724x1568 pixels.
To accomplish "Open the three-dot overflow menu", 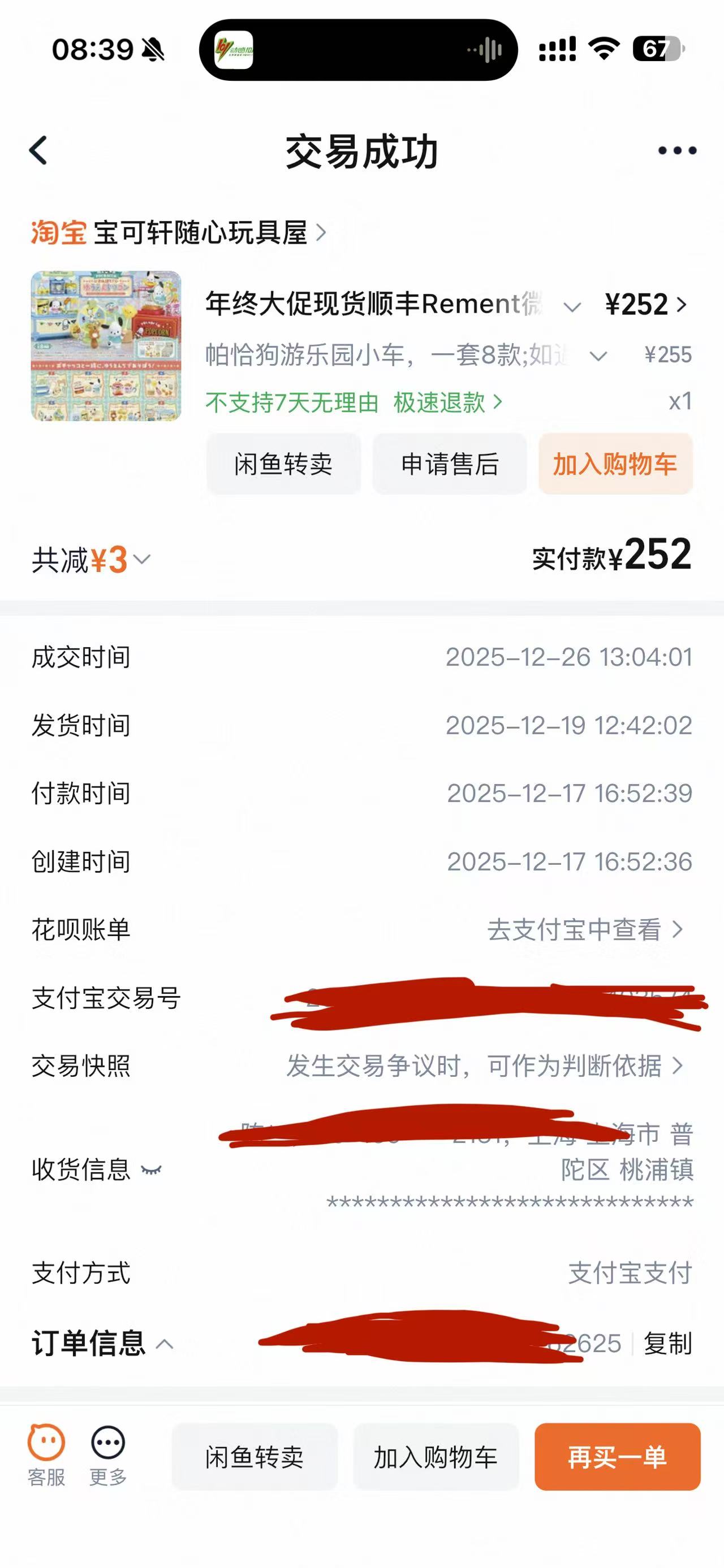I will click(676, 150).
